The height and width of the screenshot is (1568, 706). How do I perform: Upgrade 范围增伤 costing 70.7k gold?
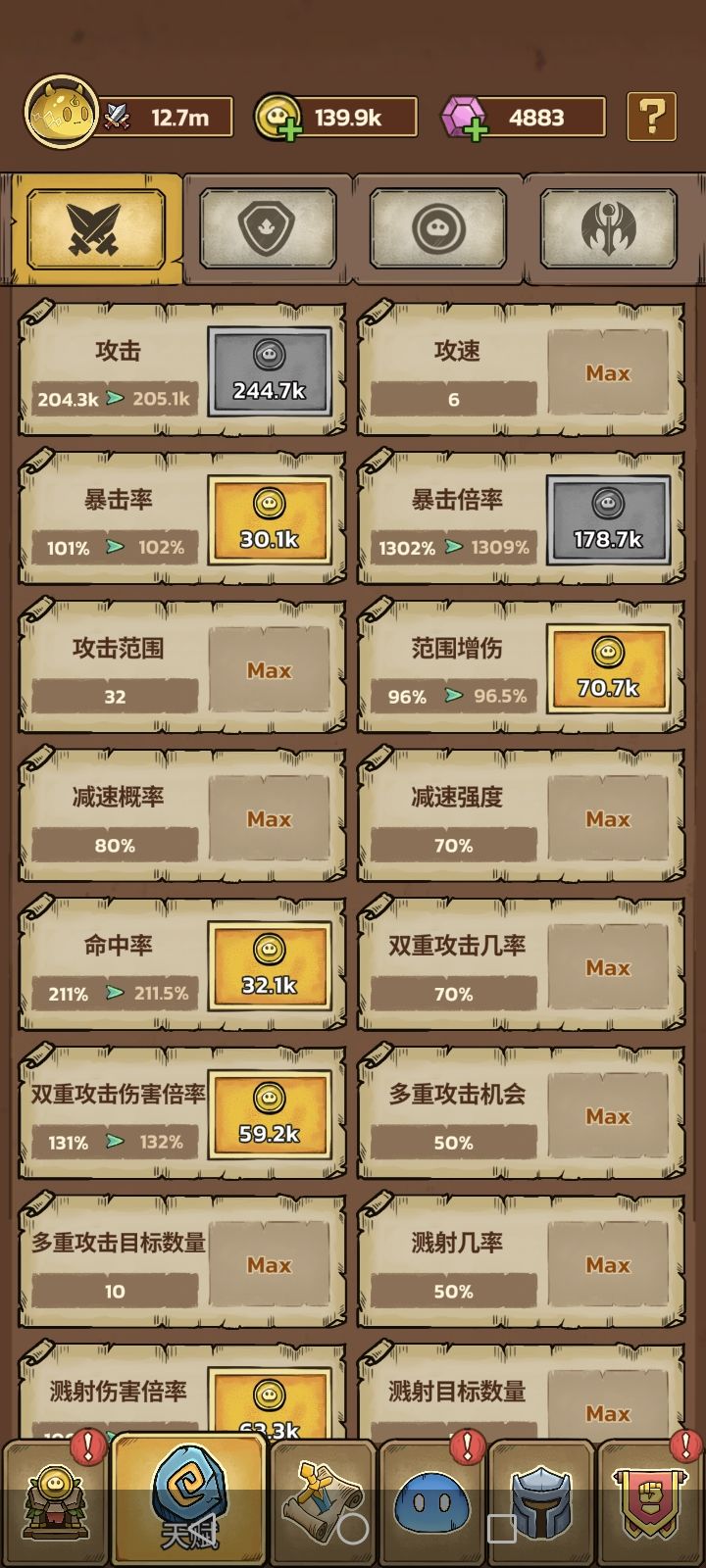pyautogui.click(x=610, y=669)
